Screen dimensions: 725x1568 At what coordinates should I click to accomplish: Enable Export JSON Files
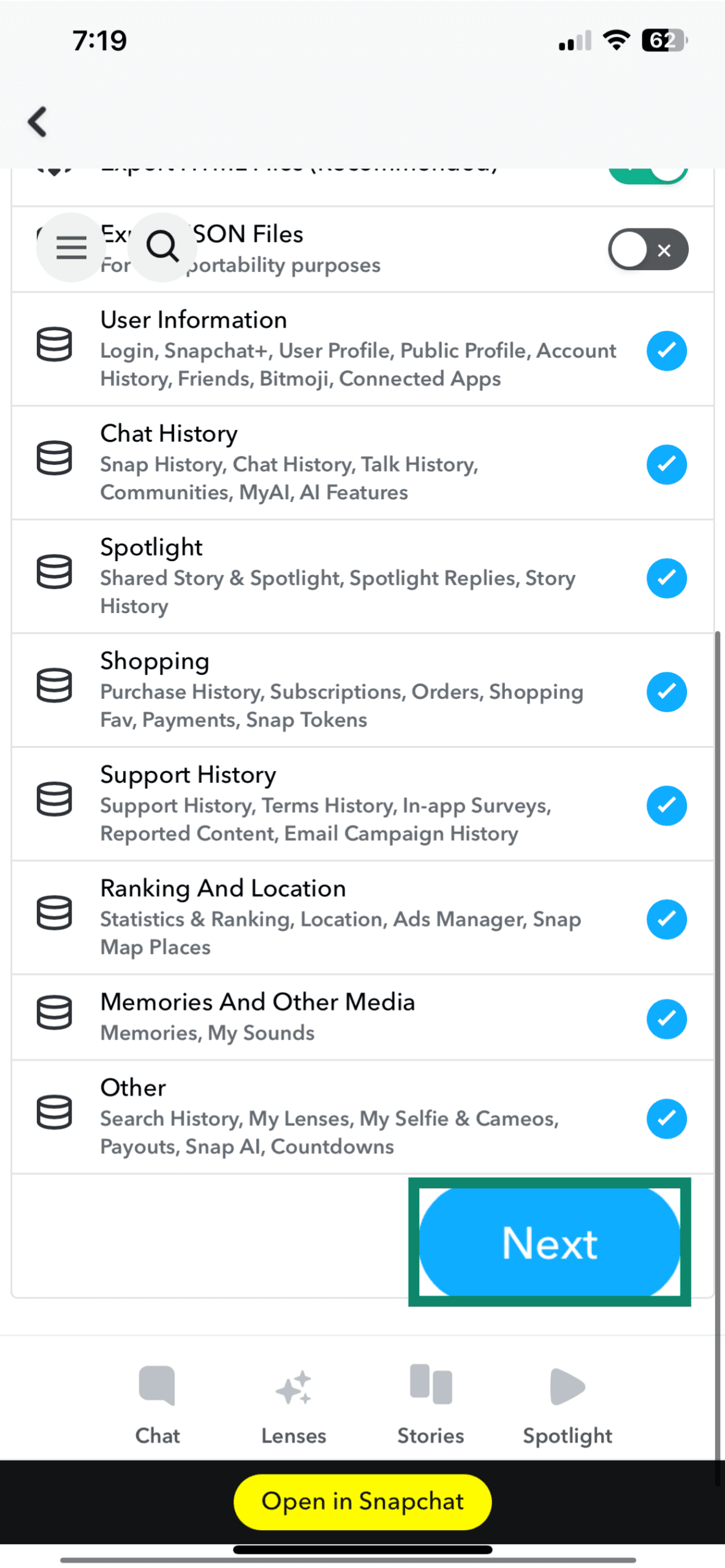[648, 249]
